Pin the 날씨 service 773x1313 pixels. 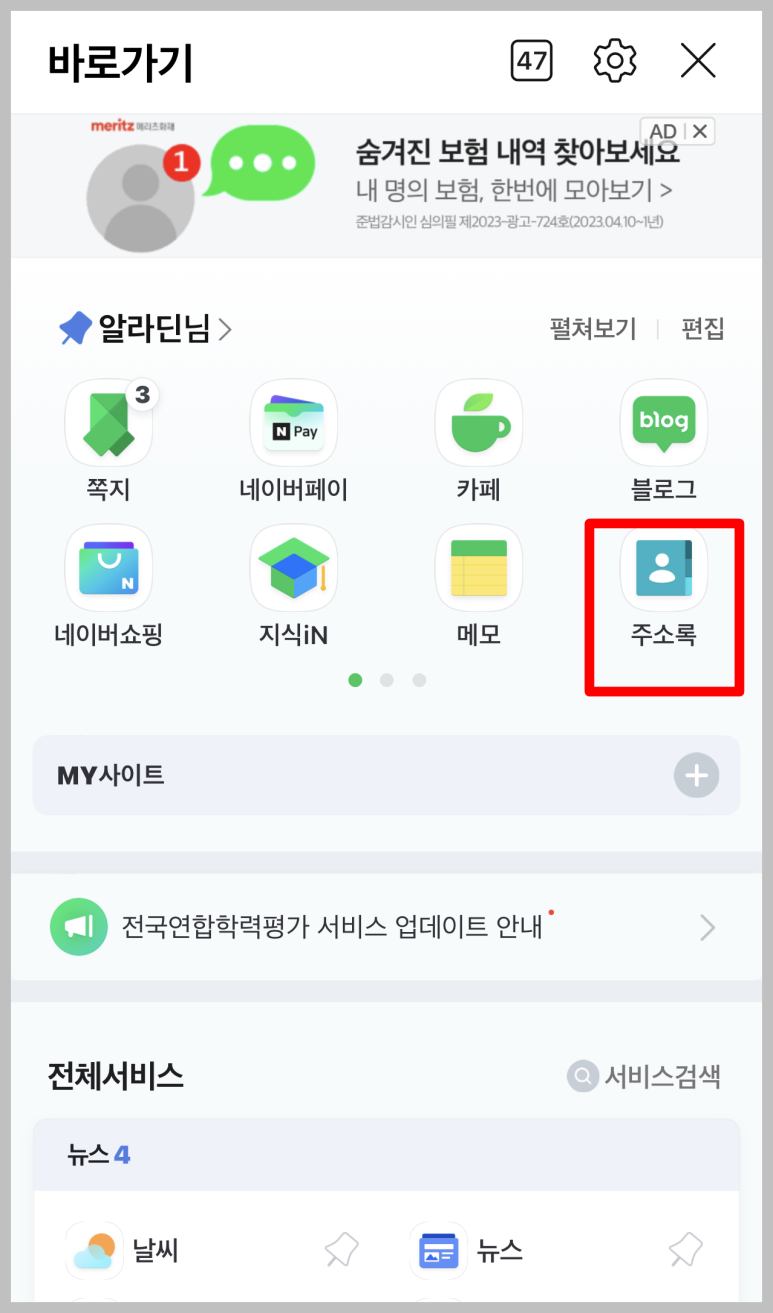[x=341, y=1250]
